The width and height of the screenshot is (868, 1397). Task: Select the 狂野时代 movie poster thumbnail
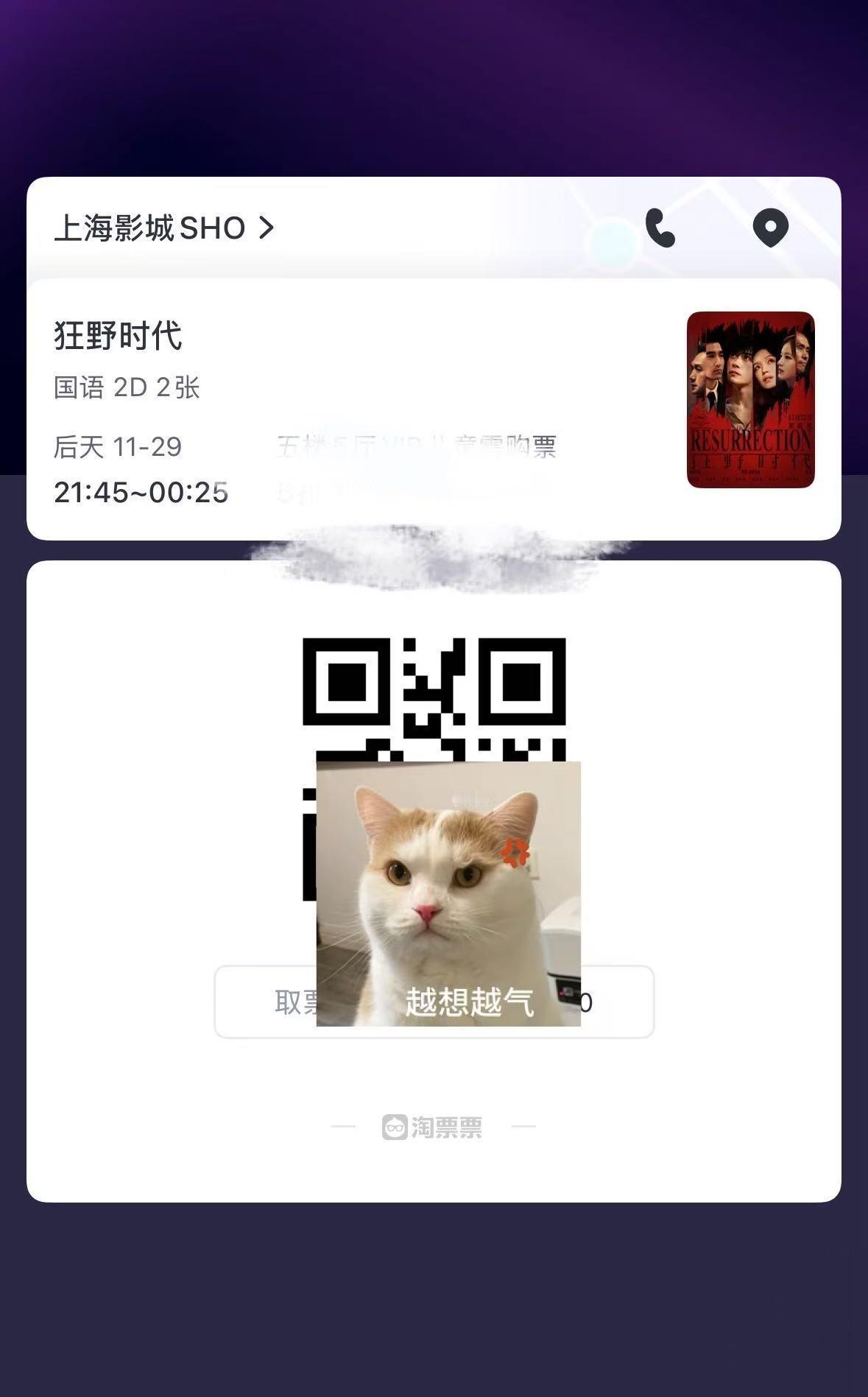(x=750, y=398)
